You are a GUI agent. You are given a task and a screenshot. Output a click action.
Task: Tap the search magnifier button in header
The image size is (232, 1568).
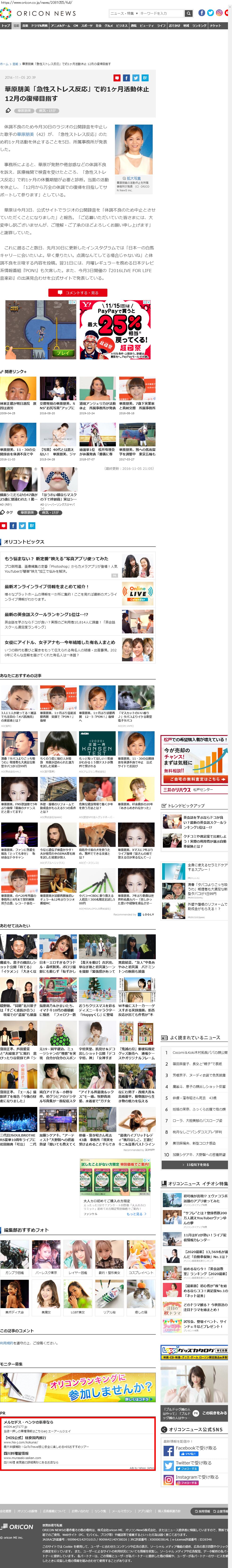(x=188, y=13)
